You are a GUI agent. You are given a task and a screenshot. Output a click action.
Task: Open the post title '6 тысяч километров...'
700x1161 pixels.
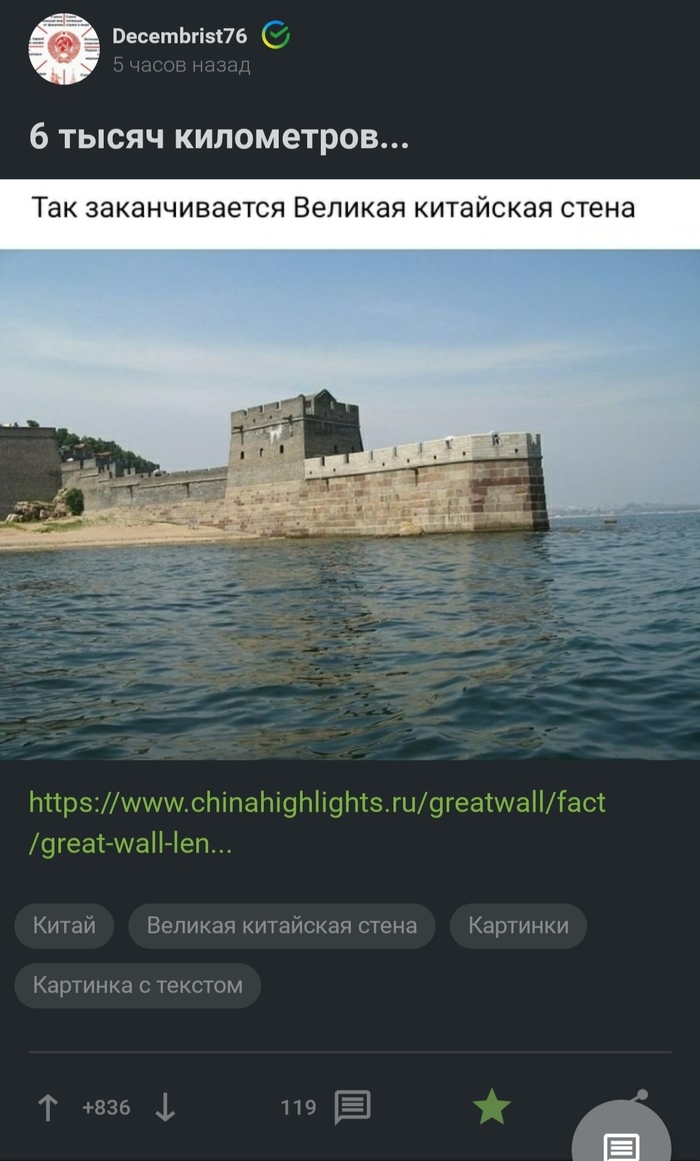click(219, 135)
